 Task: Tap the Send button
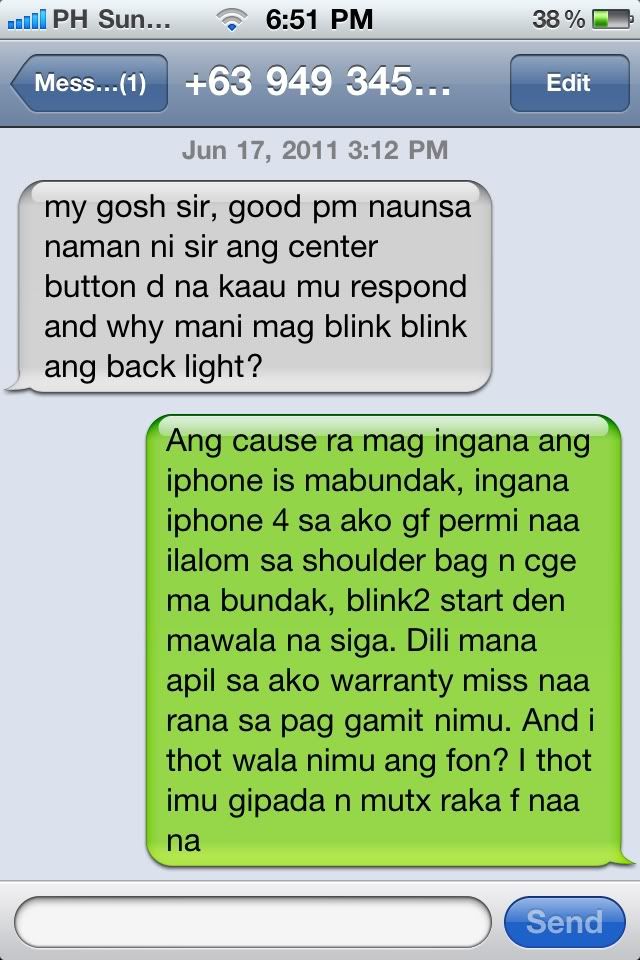565,921
